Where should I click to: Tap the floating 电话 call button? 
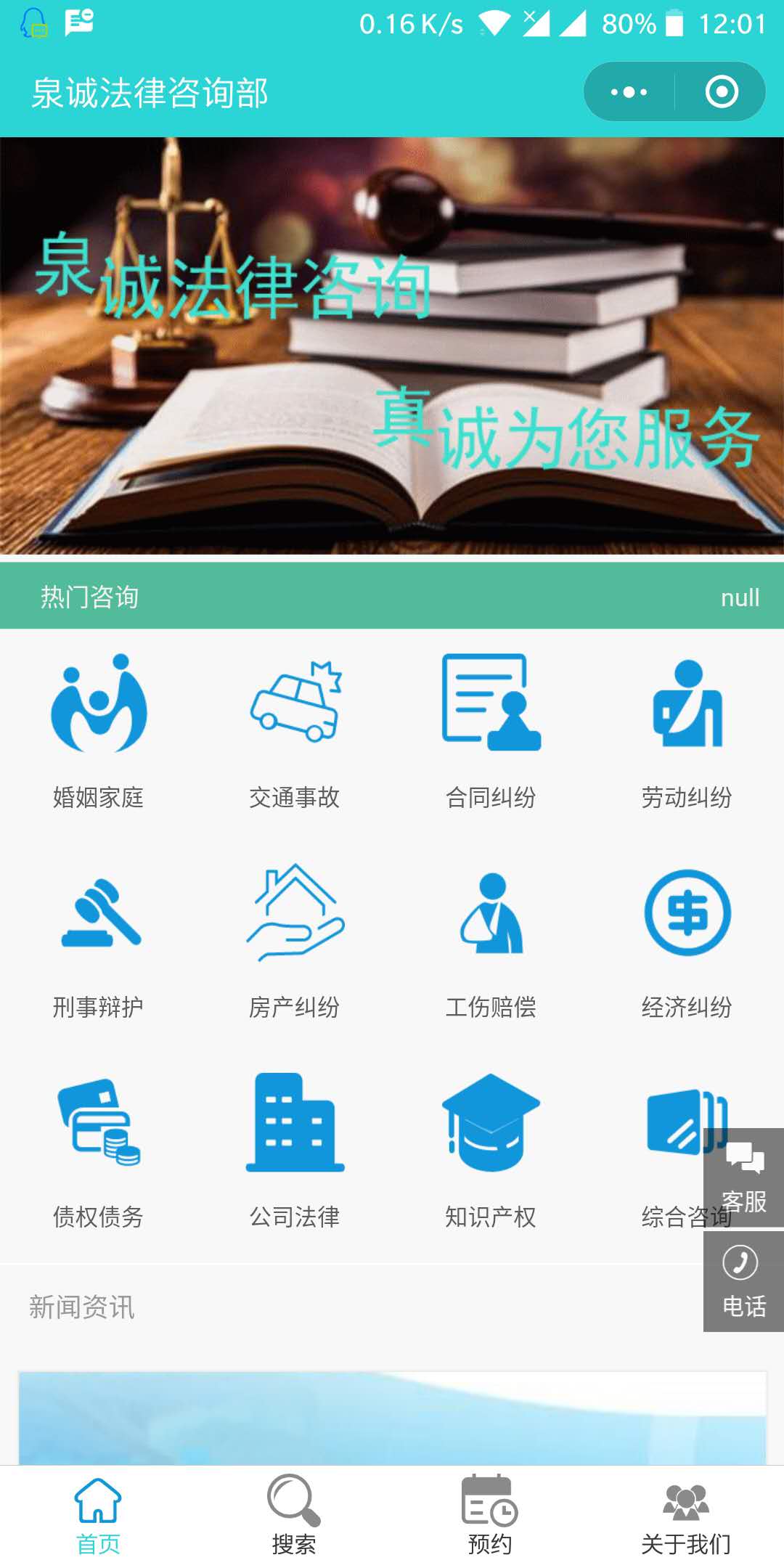[x=743, y=1281]
